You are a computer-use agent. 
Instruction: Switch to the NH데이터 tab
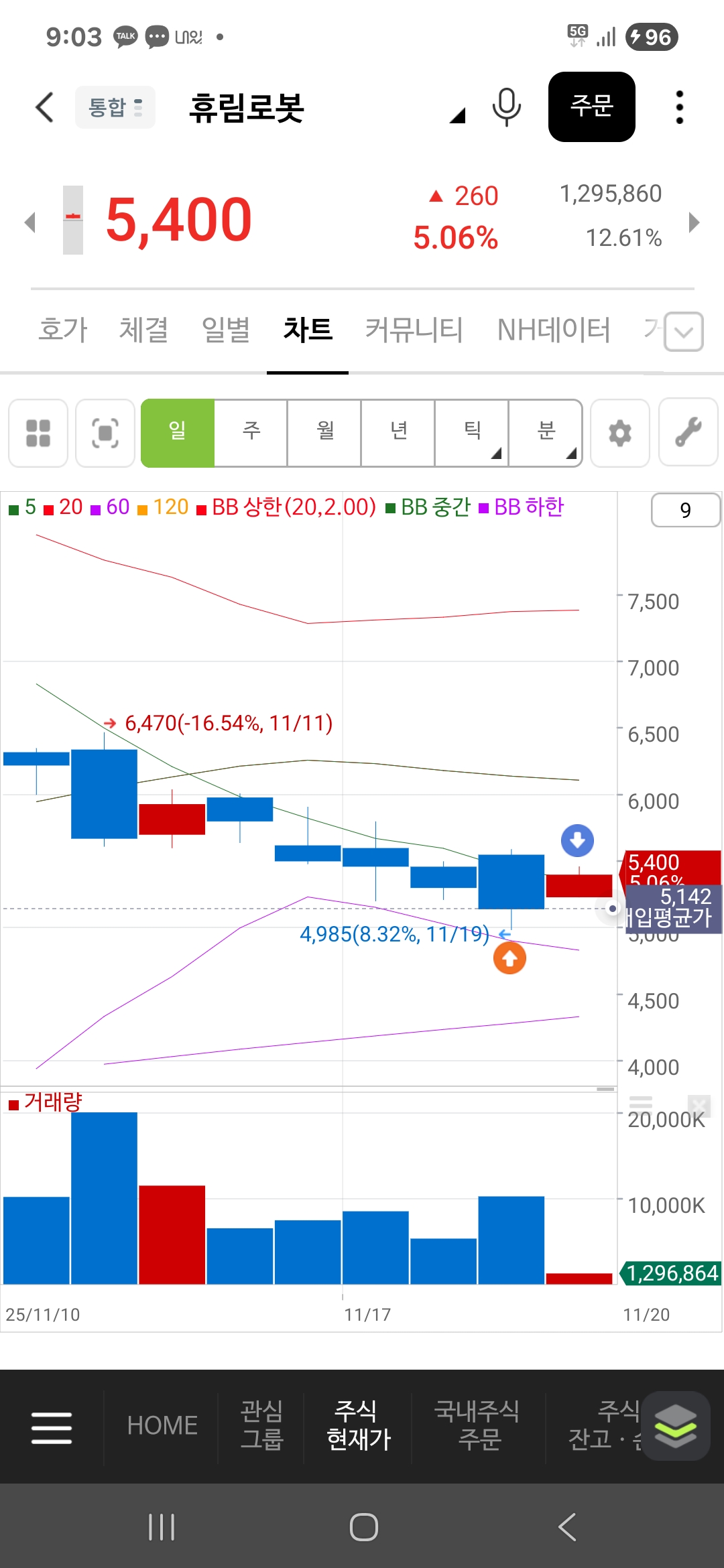coord(554,330)
